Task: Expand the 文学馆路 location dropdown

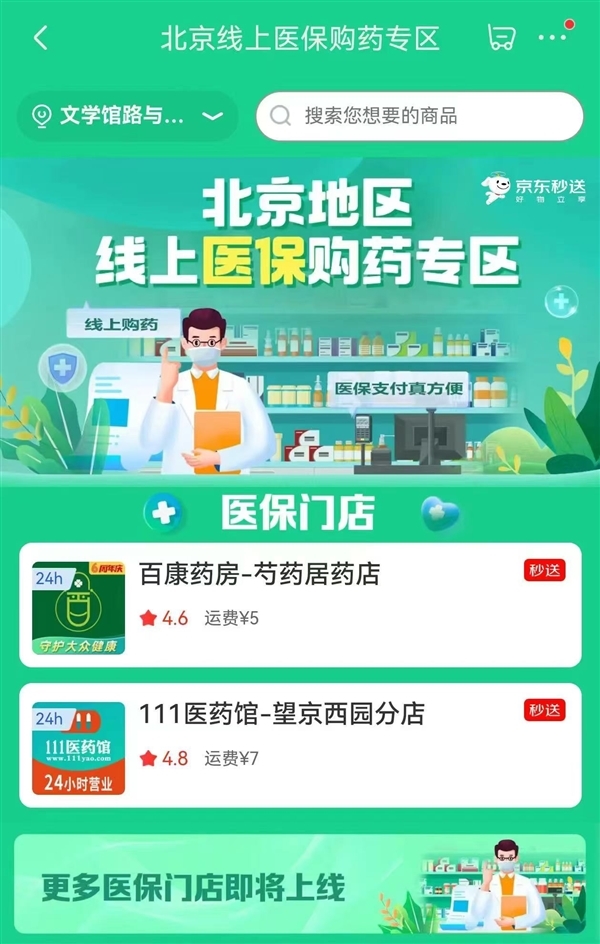Action: pos(127,116)
